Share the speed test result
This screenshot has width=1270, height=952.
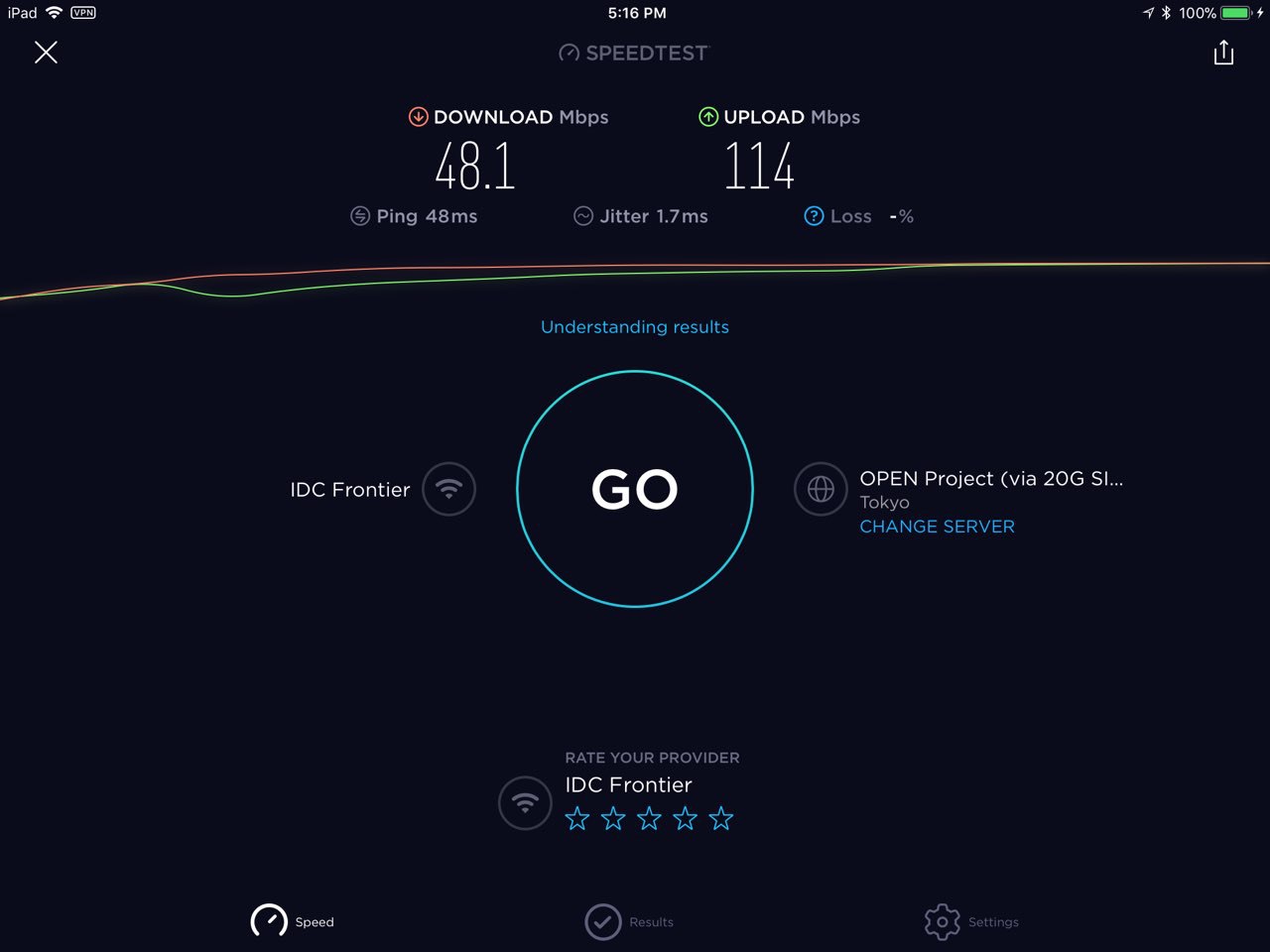[x=1223, y=53]
